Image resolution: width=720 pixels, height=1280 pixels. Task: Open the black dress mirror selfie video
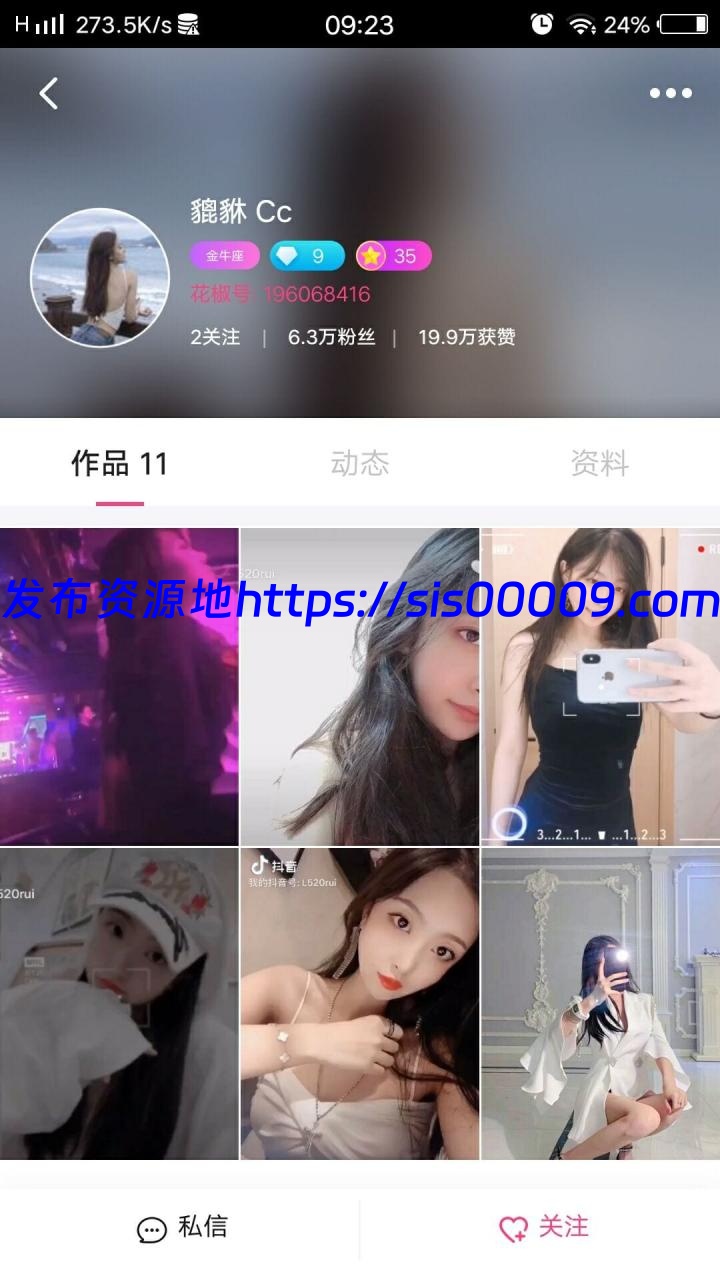600,684
